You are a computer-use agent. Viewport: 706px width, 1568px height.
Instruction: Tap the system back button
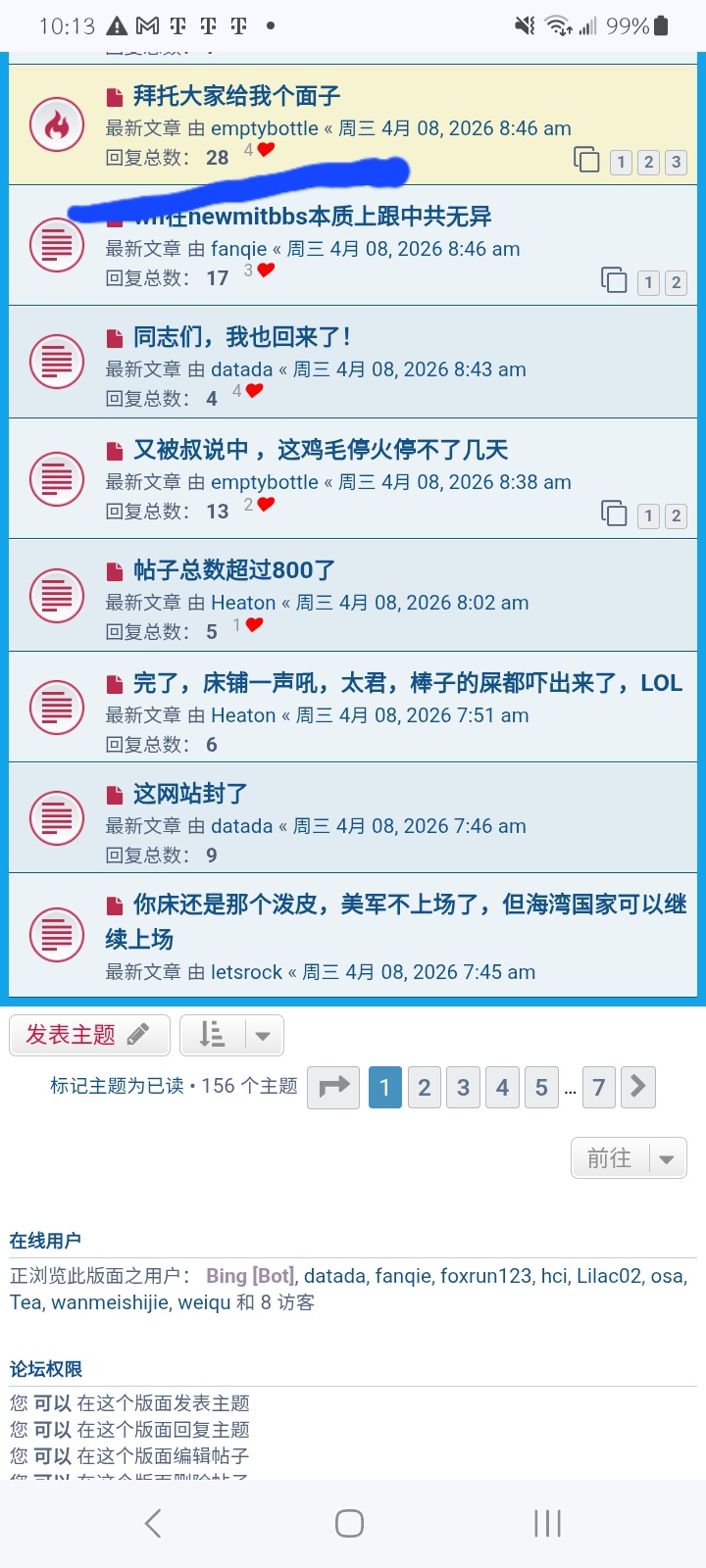pos(153,1523)
